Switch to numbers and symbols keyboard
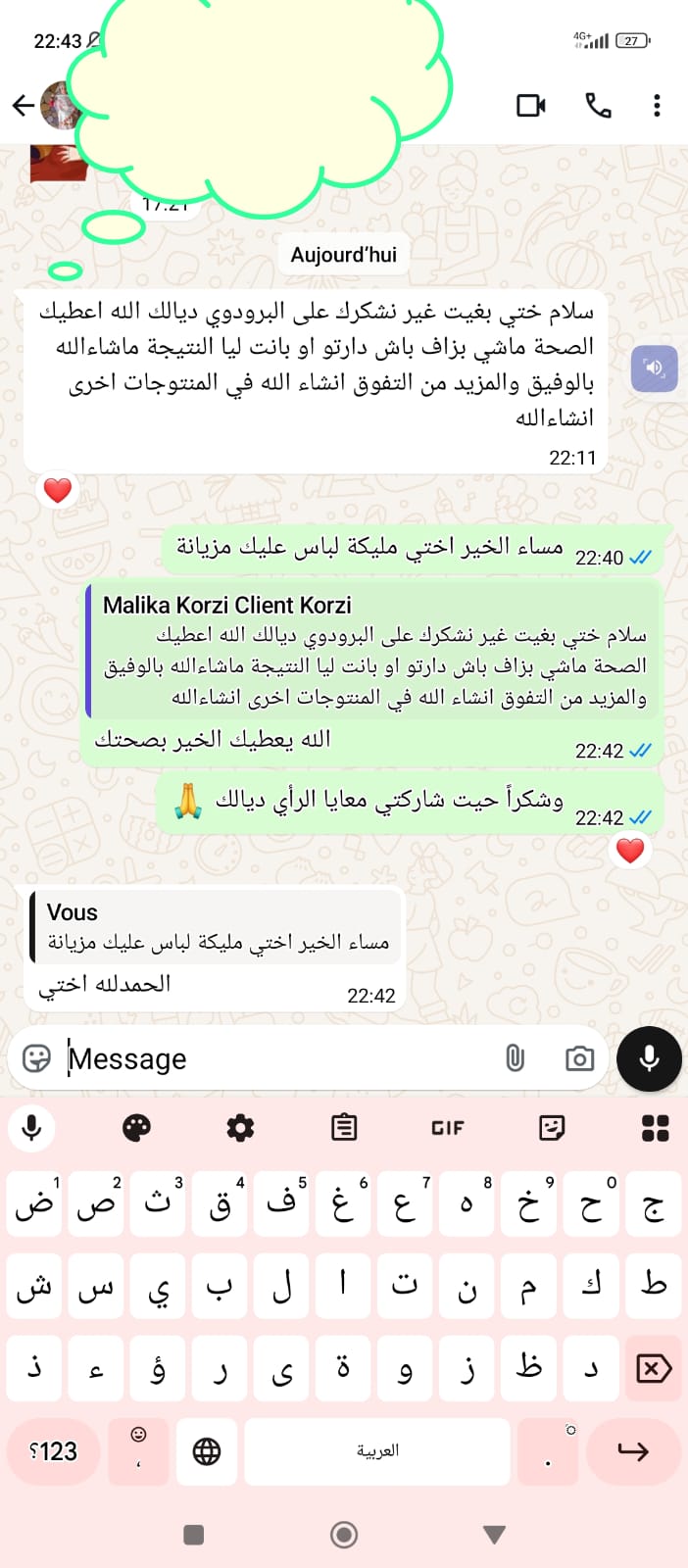688x1568 pixels. [x=54, y=1451]
